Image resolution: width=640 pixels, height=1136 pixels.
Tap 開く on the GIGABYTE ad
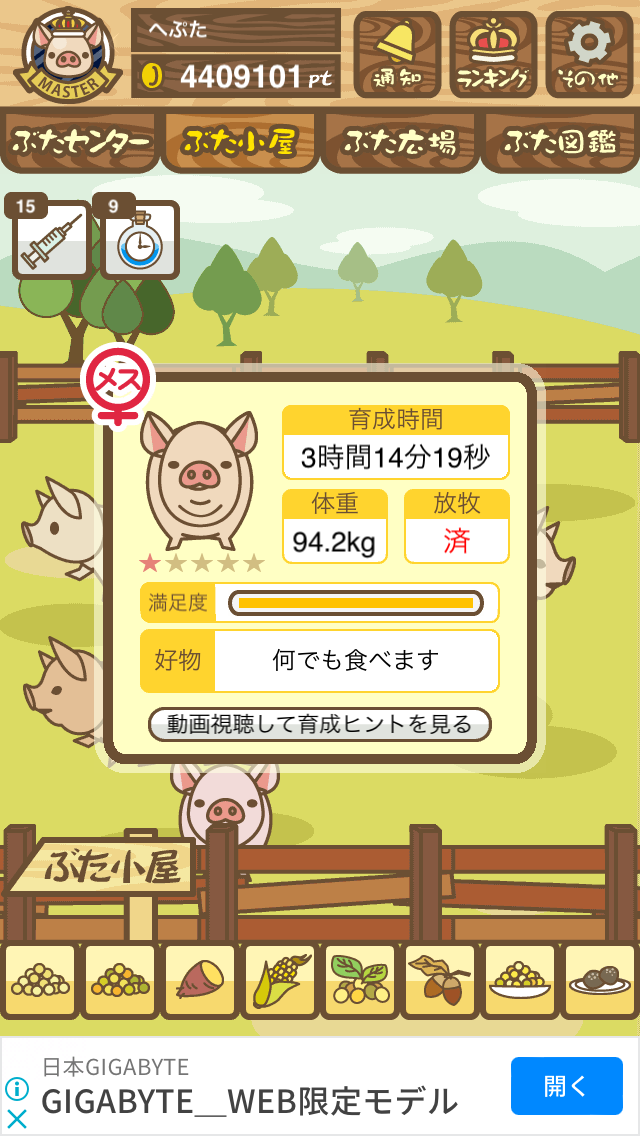(567, 1086)
